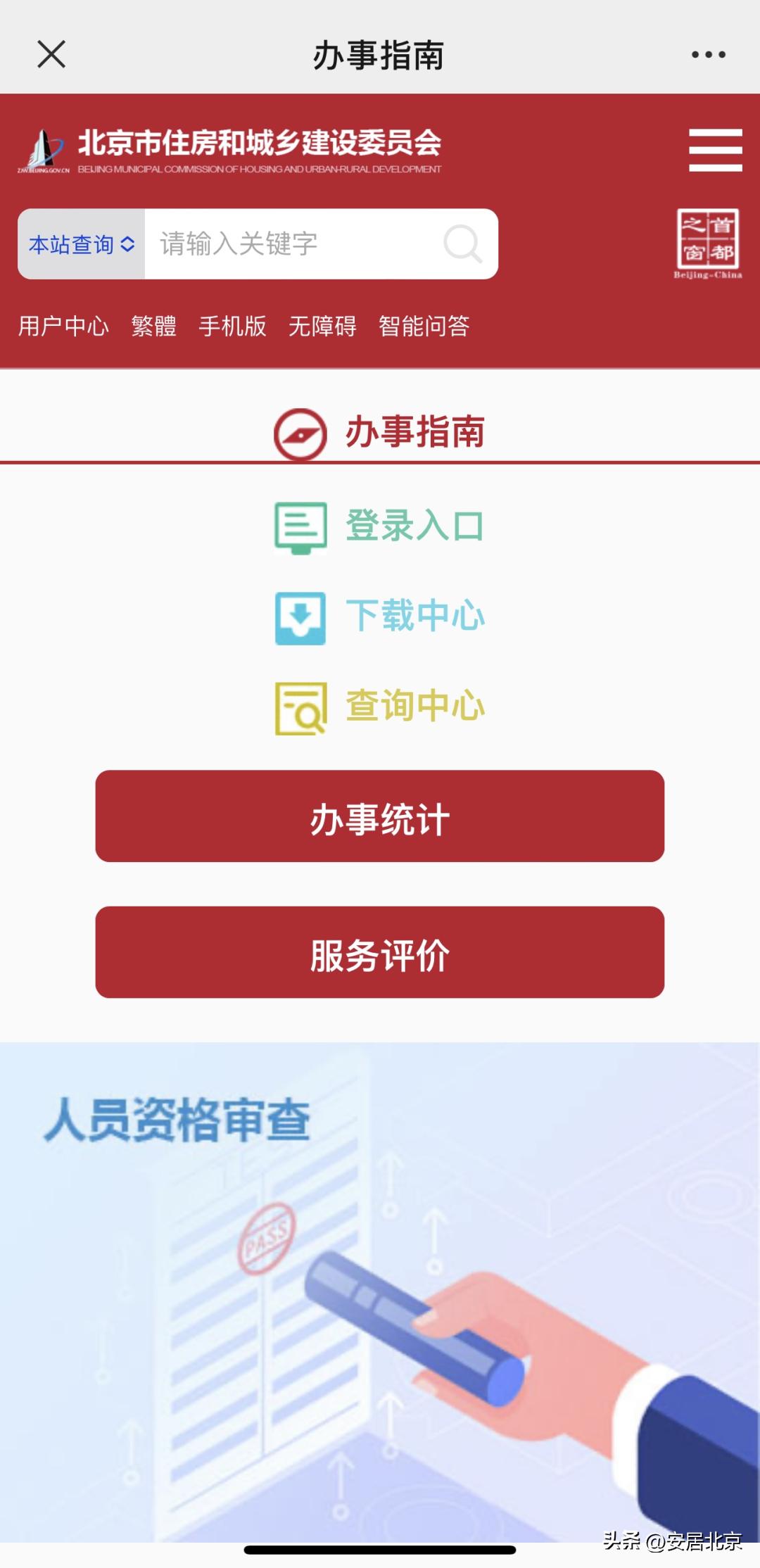Switch to the 繁體 traditional Chinese version
The width and height of the screenshot is (760, 1568).
(154, 326)
